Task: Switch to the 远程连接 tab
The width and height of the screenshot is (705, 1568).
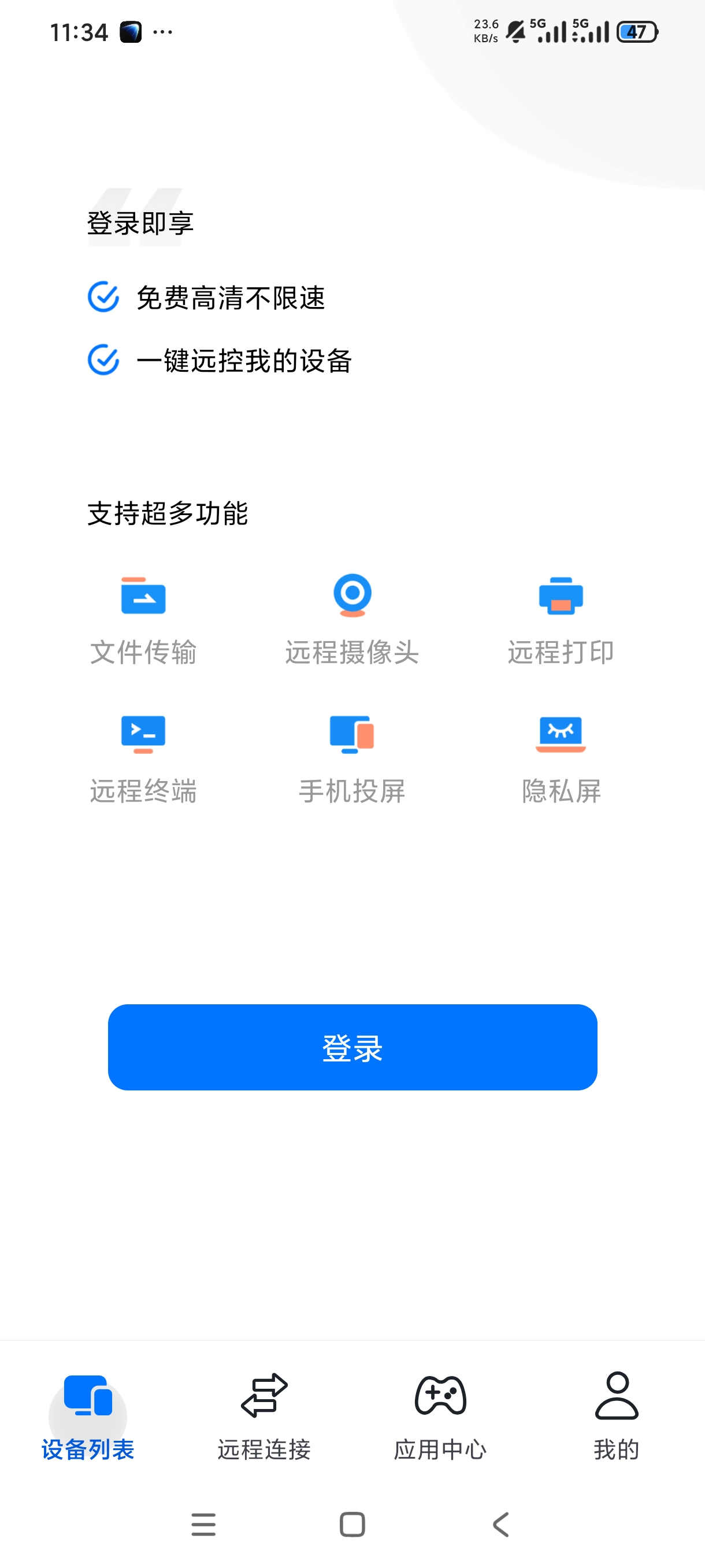Action: click(264, 1417)
